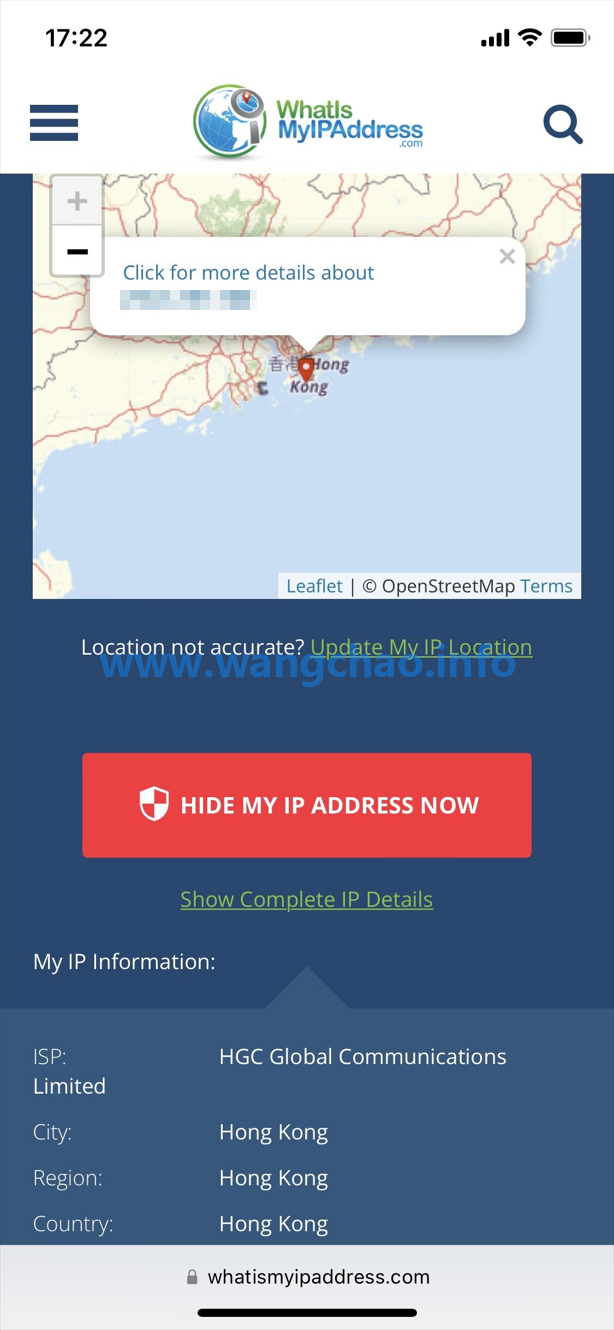Zoom in on the map
Screen dimensions: 614x1330
[77, 201]
